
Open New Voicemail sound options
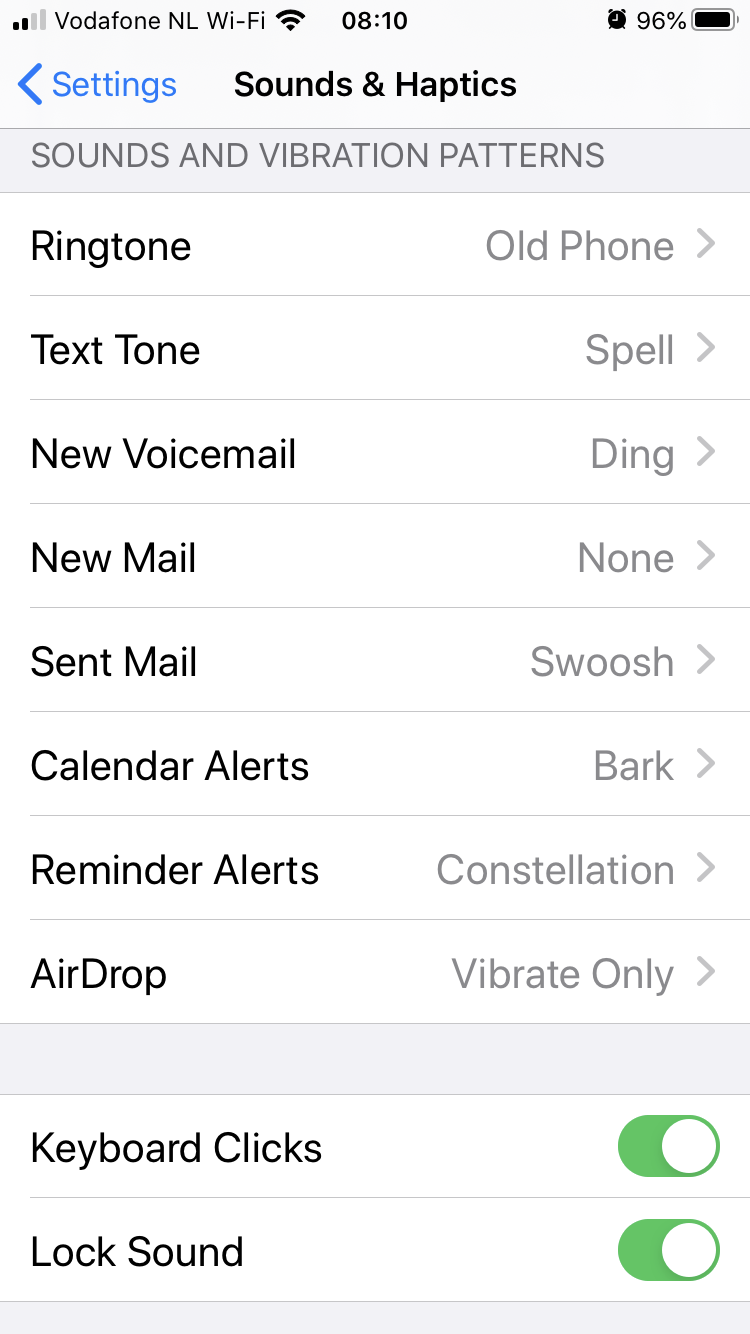(375, 454)
